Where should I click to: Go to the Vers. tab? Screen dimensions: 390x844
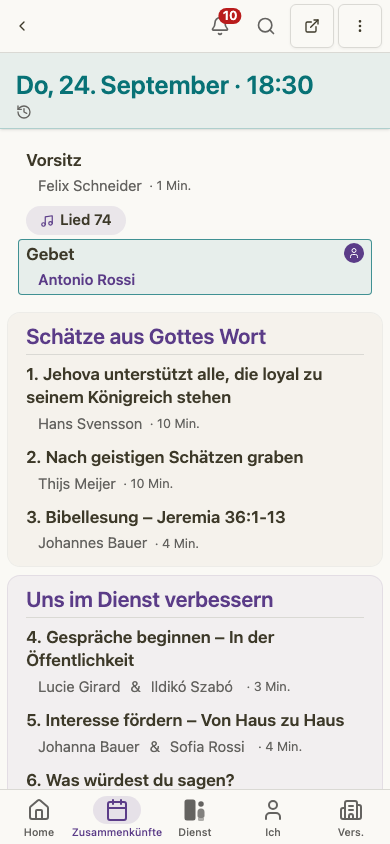point(351,817)
